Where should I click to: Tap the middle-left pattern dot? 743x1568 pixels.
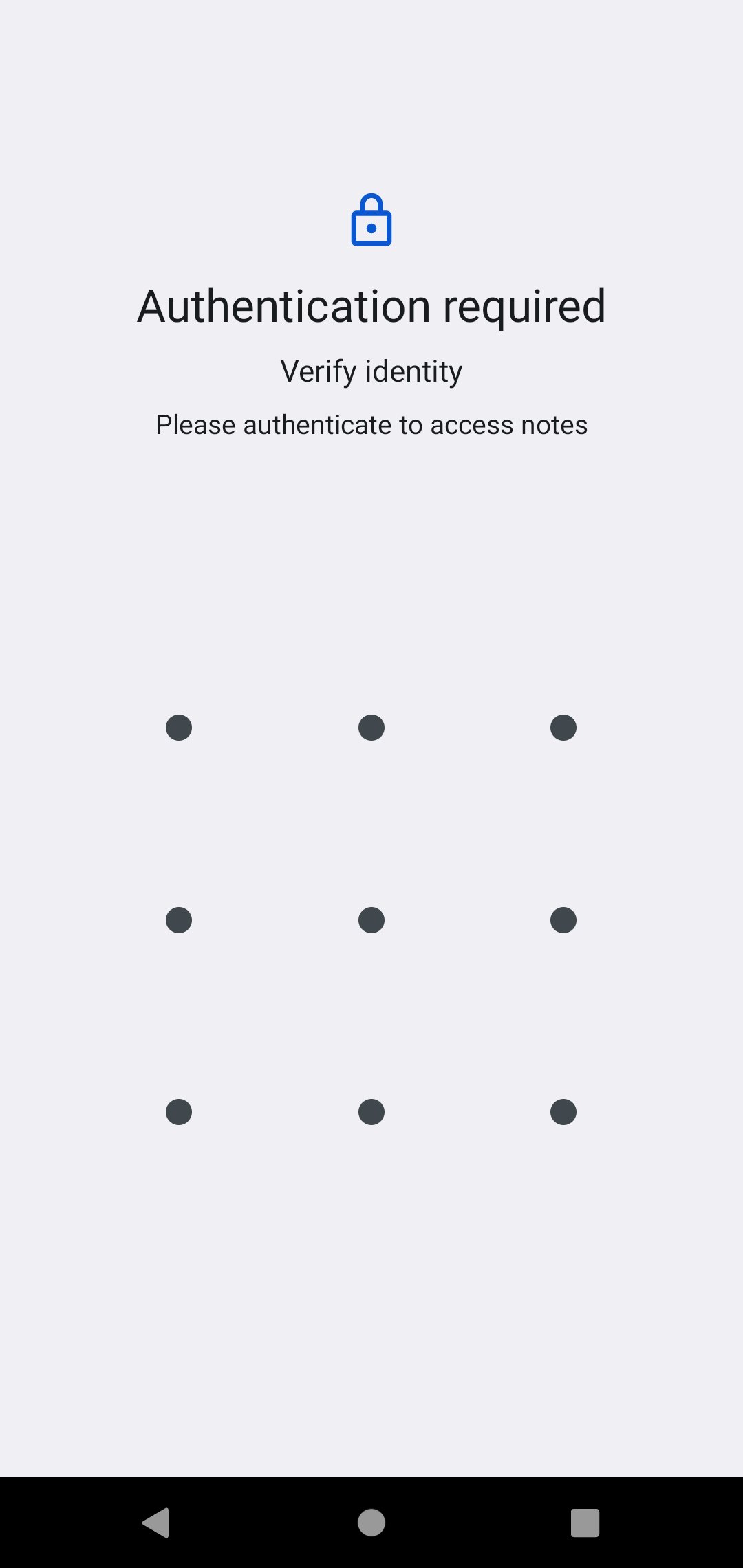[x=178, y=919]
